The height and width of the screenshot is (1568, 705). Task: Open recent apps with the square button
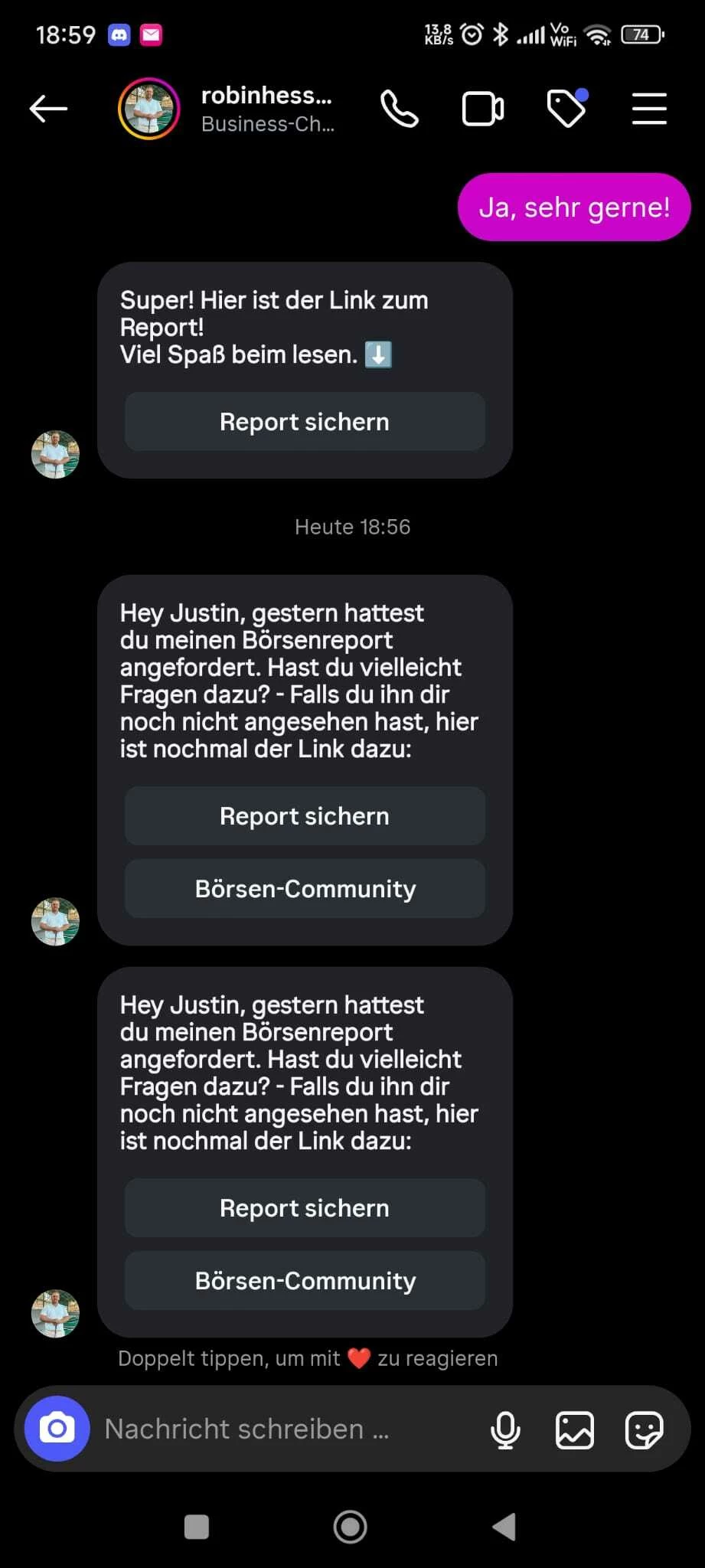pyautogui.click(x=197, y=1527)
